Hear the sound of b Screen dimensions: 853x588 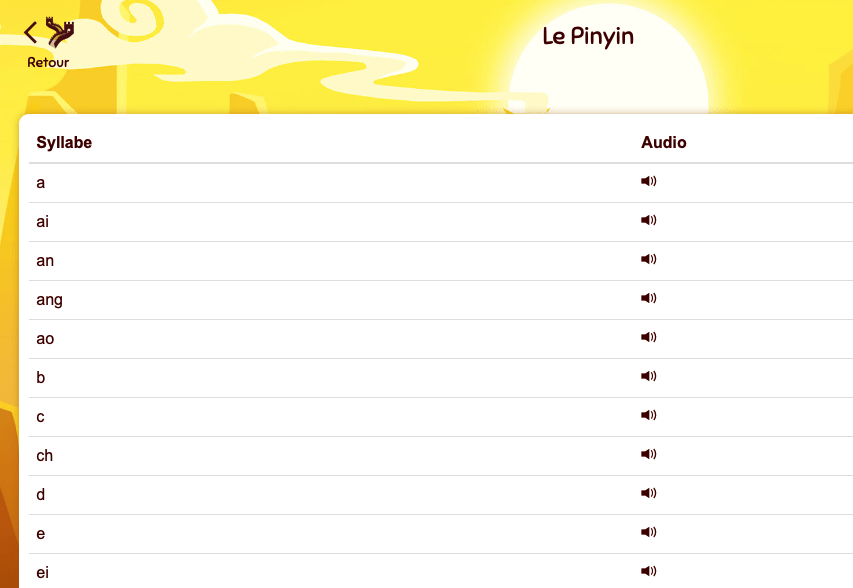(x=649, y=376)
